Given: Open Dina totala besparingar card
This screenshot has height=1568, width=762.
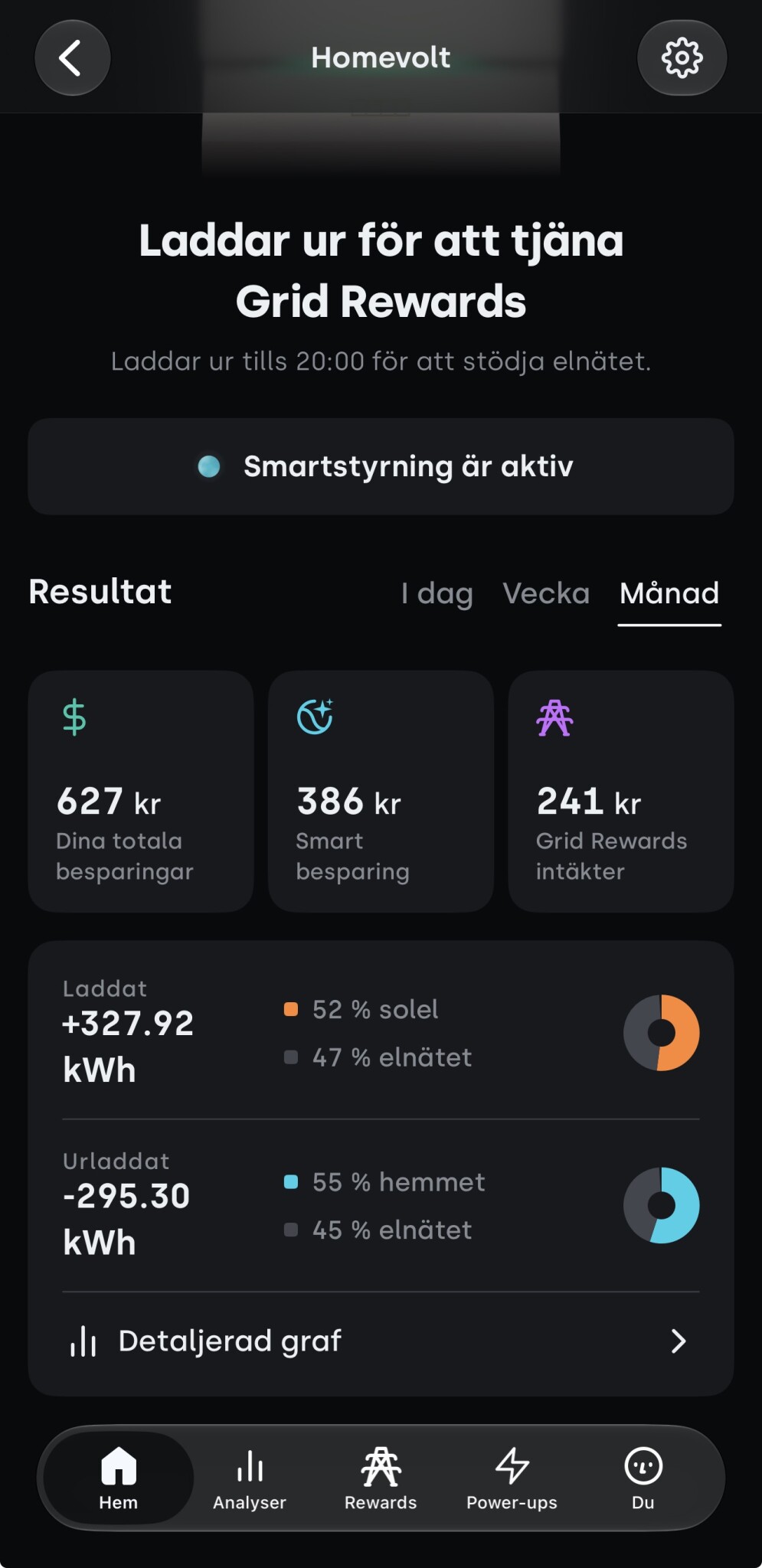Looking at the screenshot, I should 141,791.
